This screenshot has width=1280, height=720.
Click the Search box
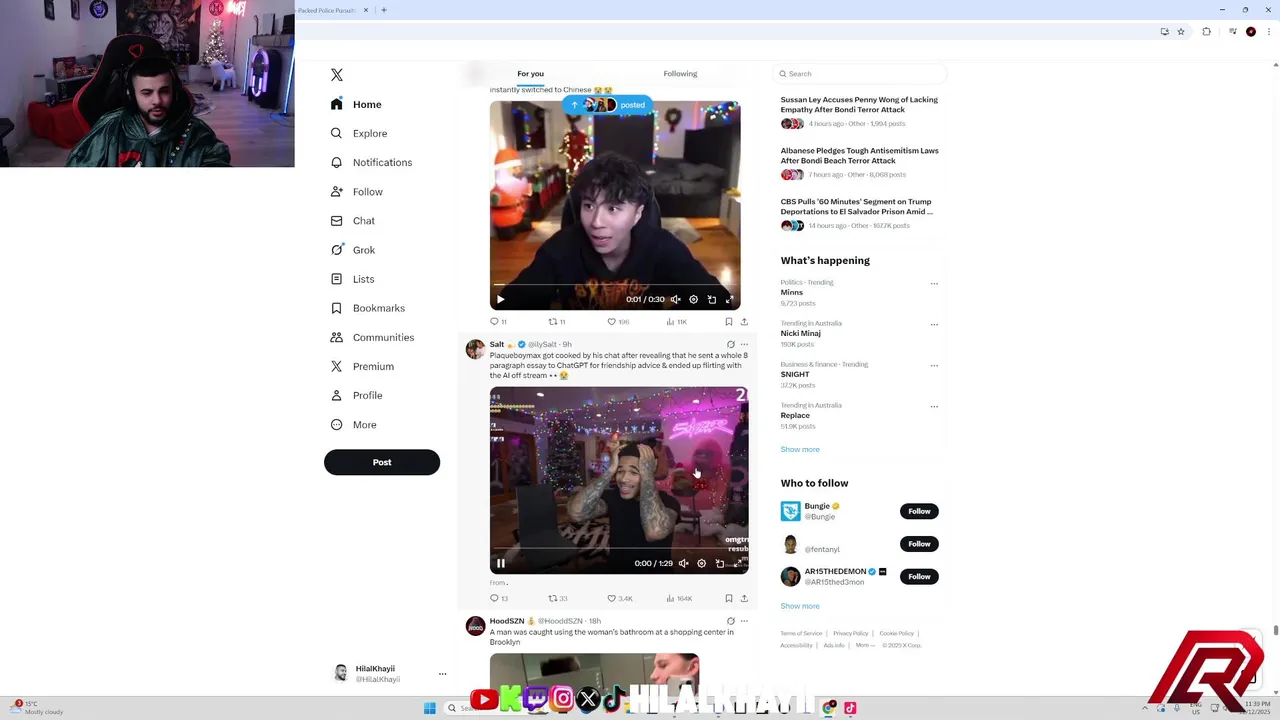pyautogui.click(x=860, y=73)
